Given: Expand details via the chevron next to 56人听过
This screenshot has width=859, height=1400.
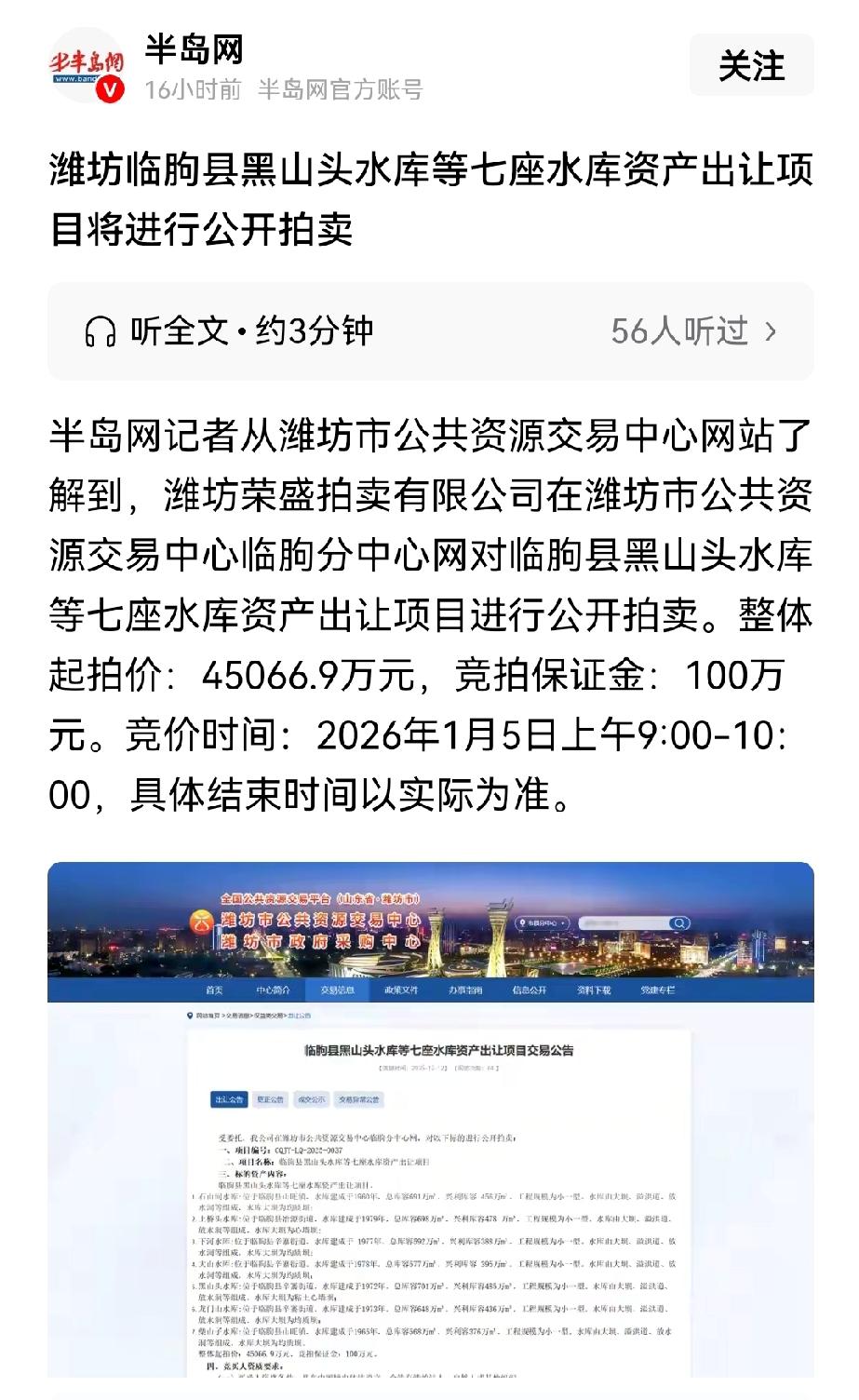Looking at the screenshot, I should coord(771,333).
